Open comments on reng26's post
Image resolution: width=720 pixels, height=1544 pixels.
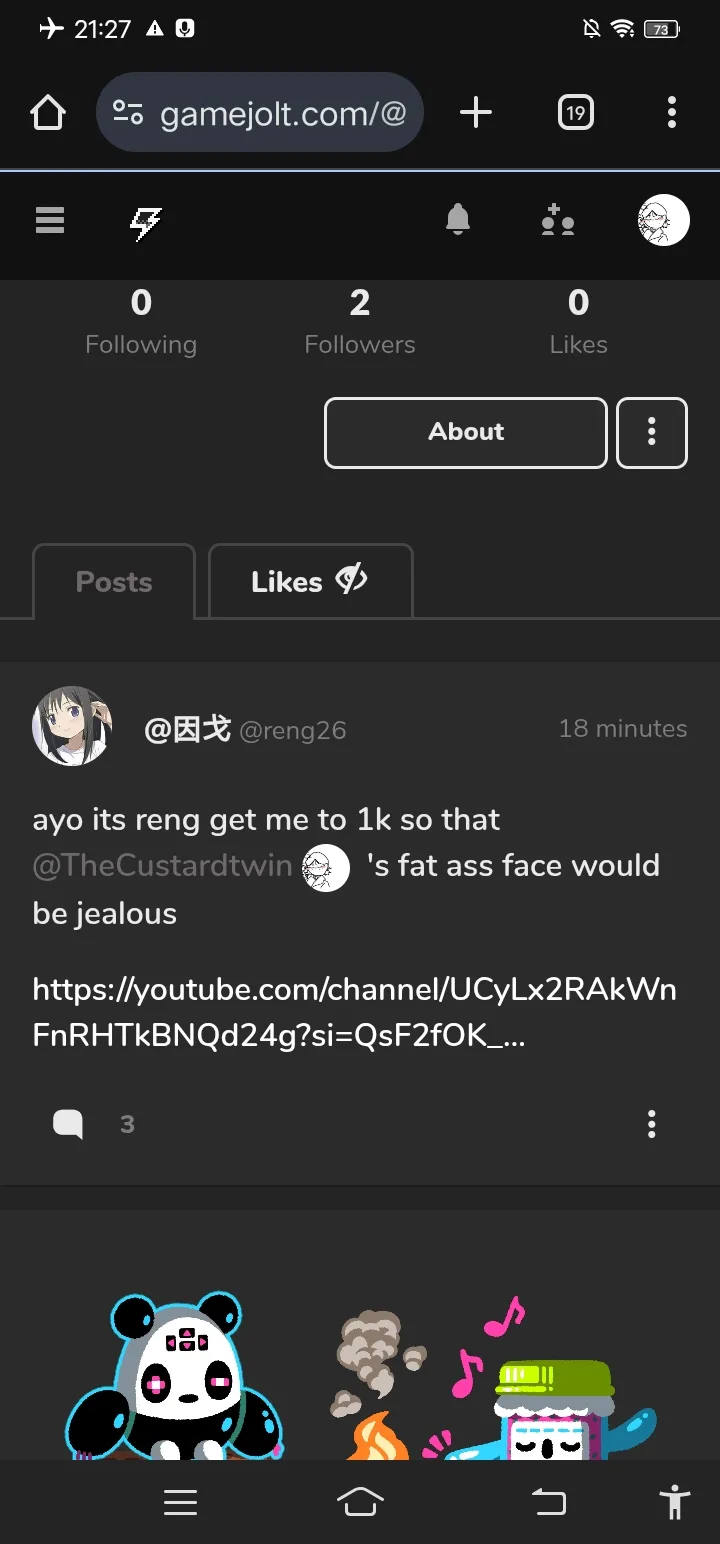point(70,1124)
